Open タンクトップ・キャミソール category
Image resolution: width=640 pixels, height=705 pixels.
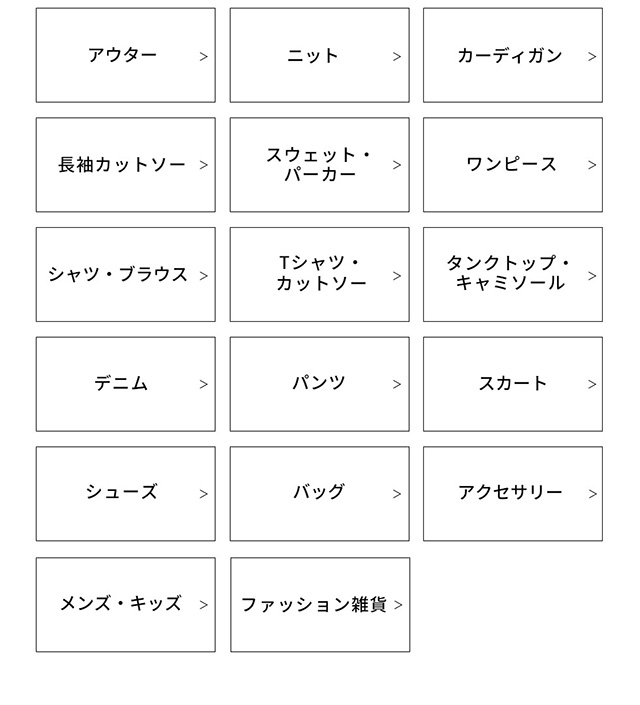(x=512, y=275)
